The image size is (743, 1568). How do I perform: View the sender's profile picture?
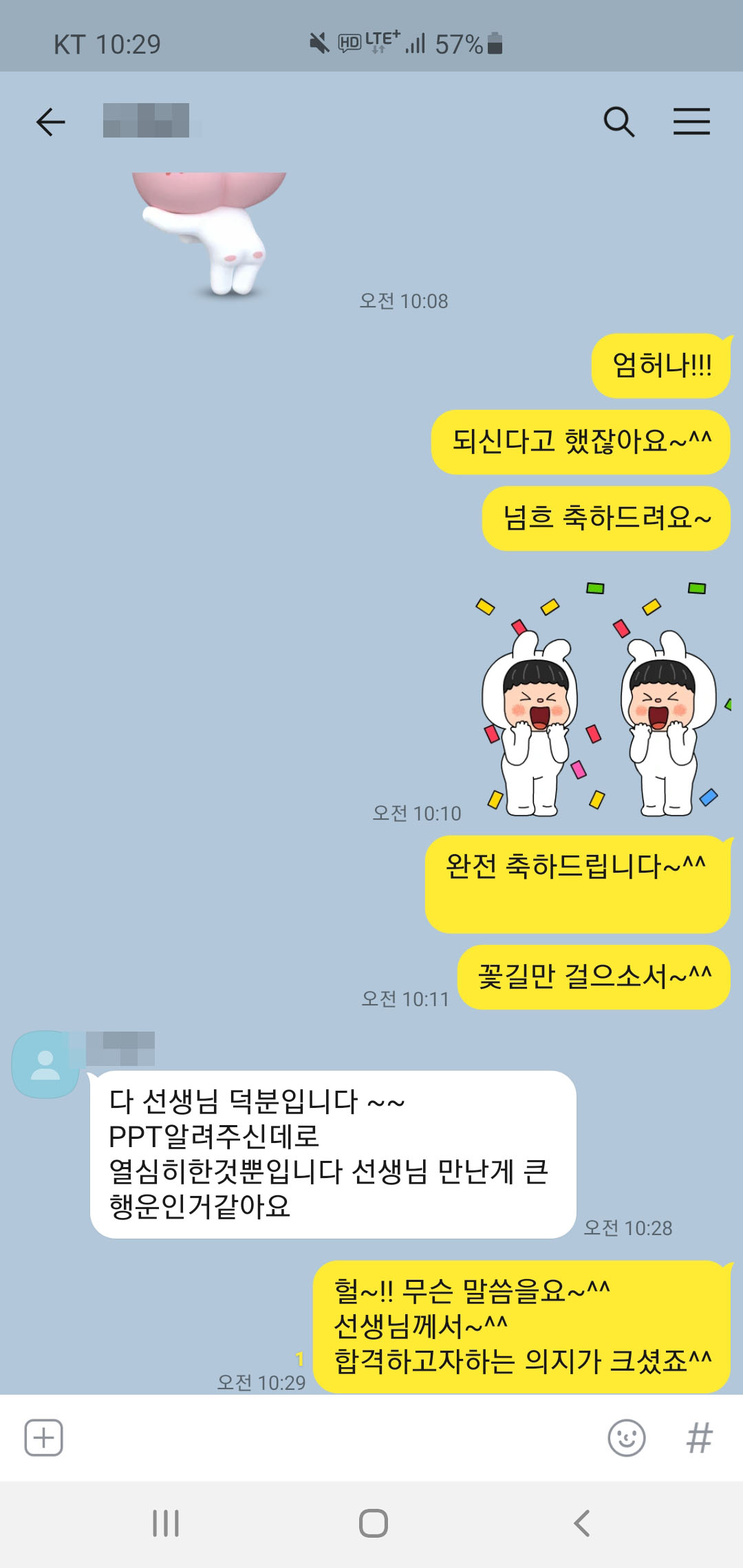tap(45, 1064)
